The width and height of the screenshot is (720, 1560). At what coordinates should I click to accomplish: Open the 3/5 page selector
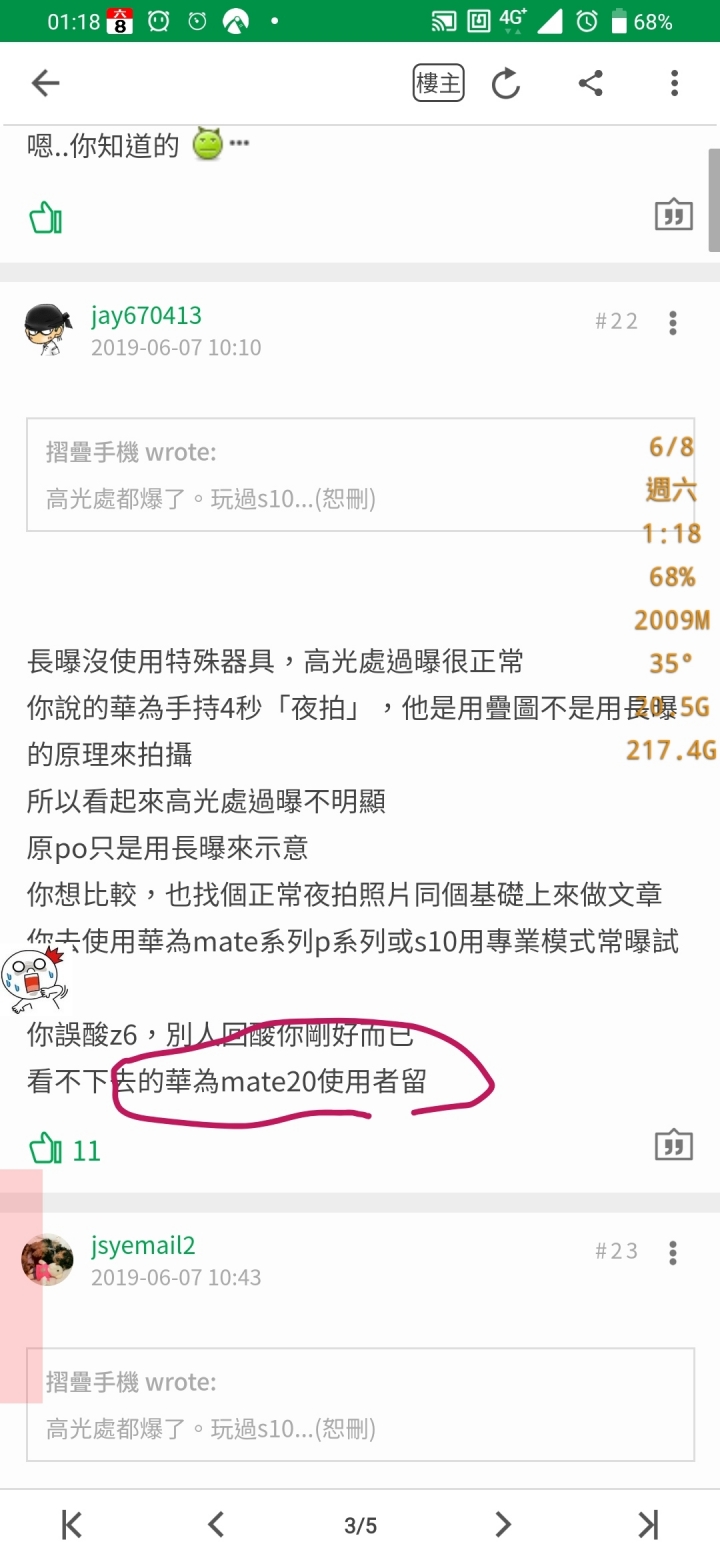click(x=360, y=1525)
